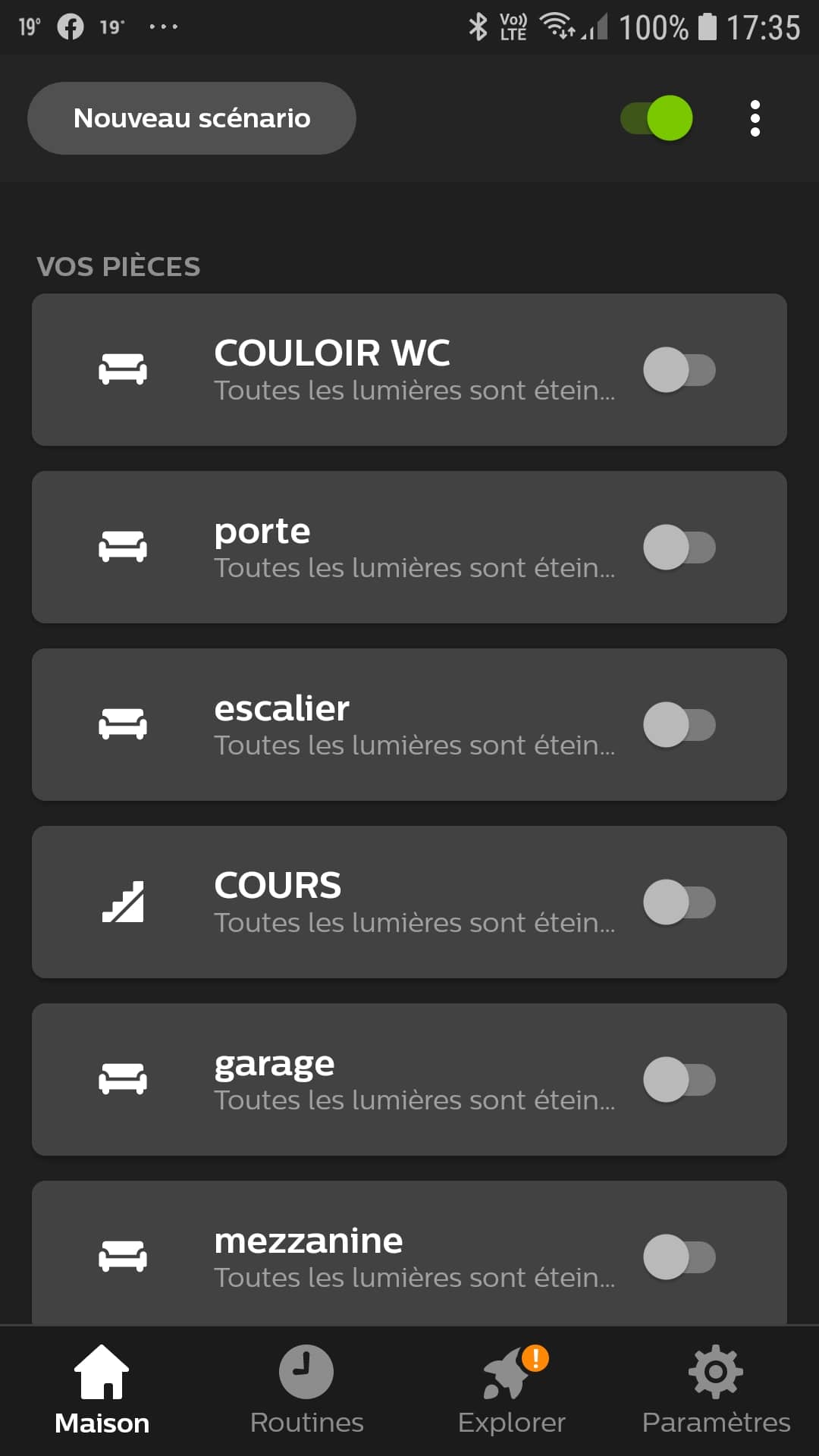The height and width of the screenshot is (1456, 819).
Task: Open the Paramètres tab
Action: pos(717,1391)
